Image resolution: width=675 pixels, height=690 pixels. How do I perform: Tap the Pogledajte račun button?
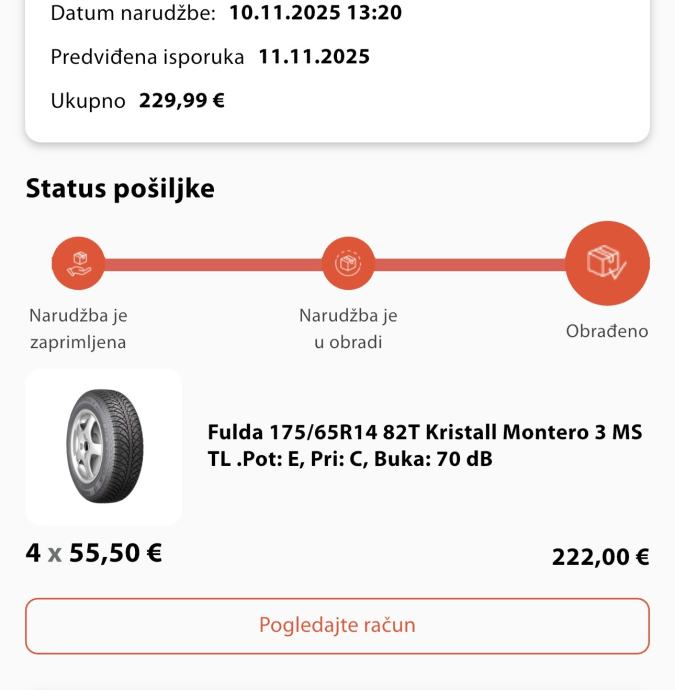337,626
